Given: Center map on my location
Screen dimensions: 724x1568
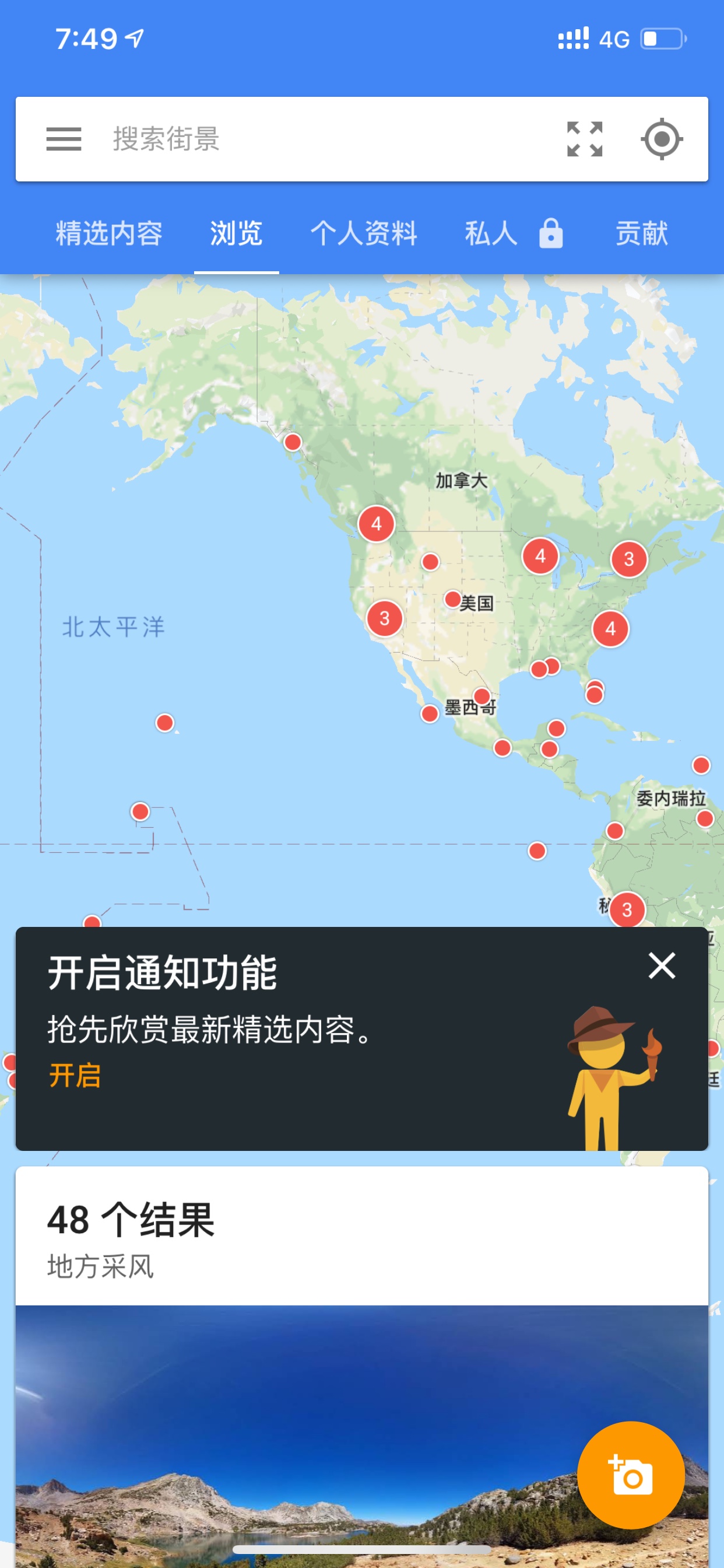Looking at the screenshot, I should (x=661, y=139).
